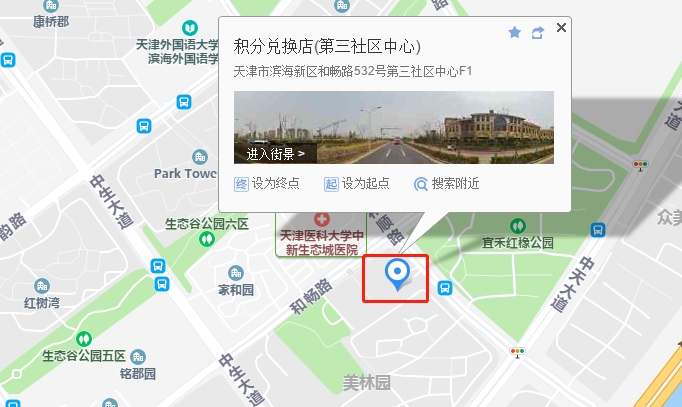Search nearby with 搜索附近
682x407 pixels.
[447, 183]
